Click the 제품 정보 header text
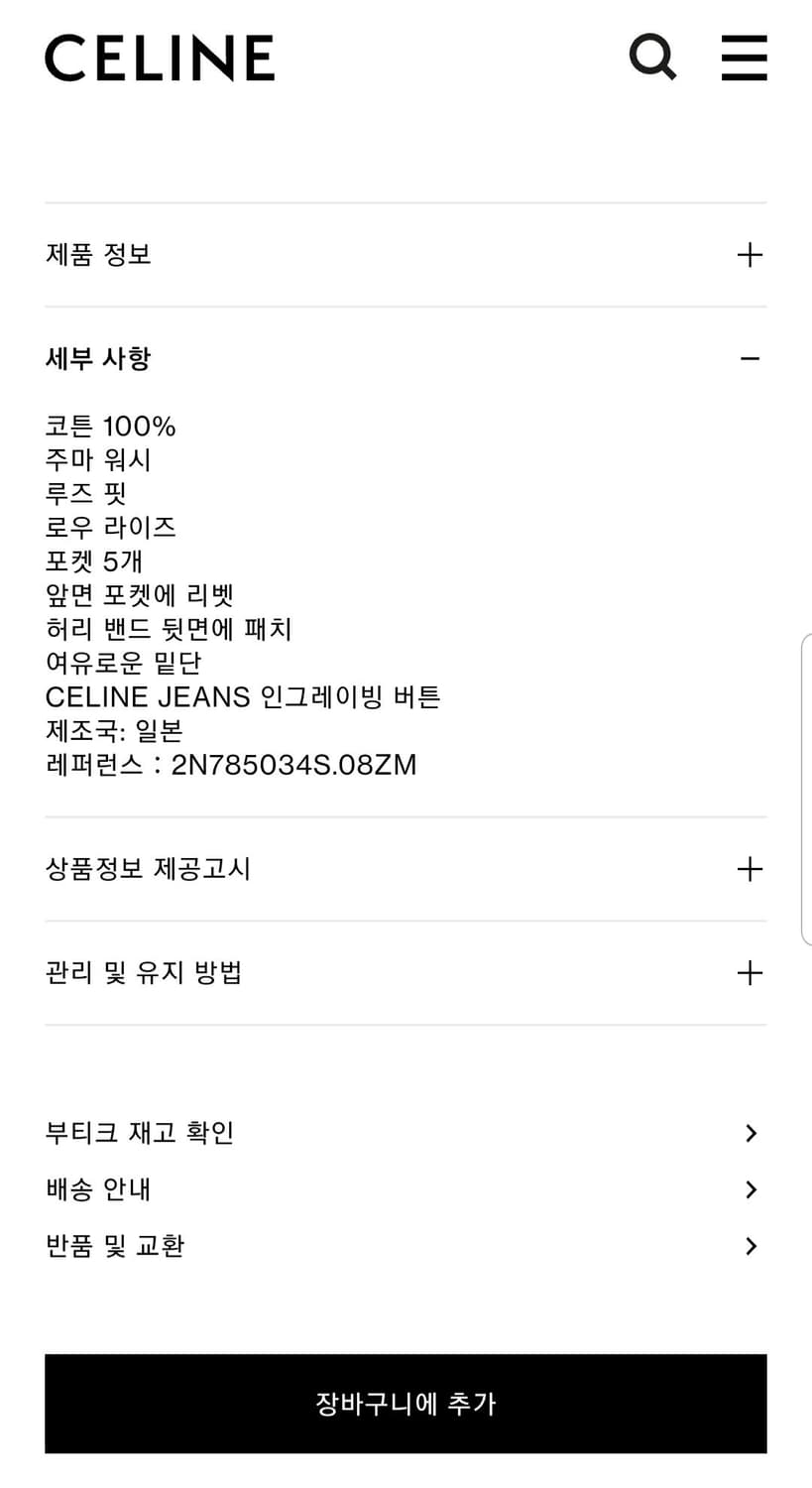The width and height of the screenshot is (812, 1488). [99, 254]
